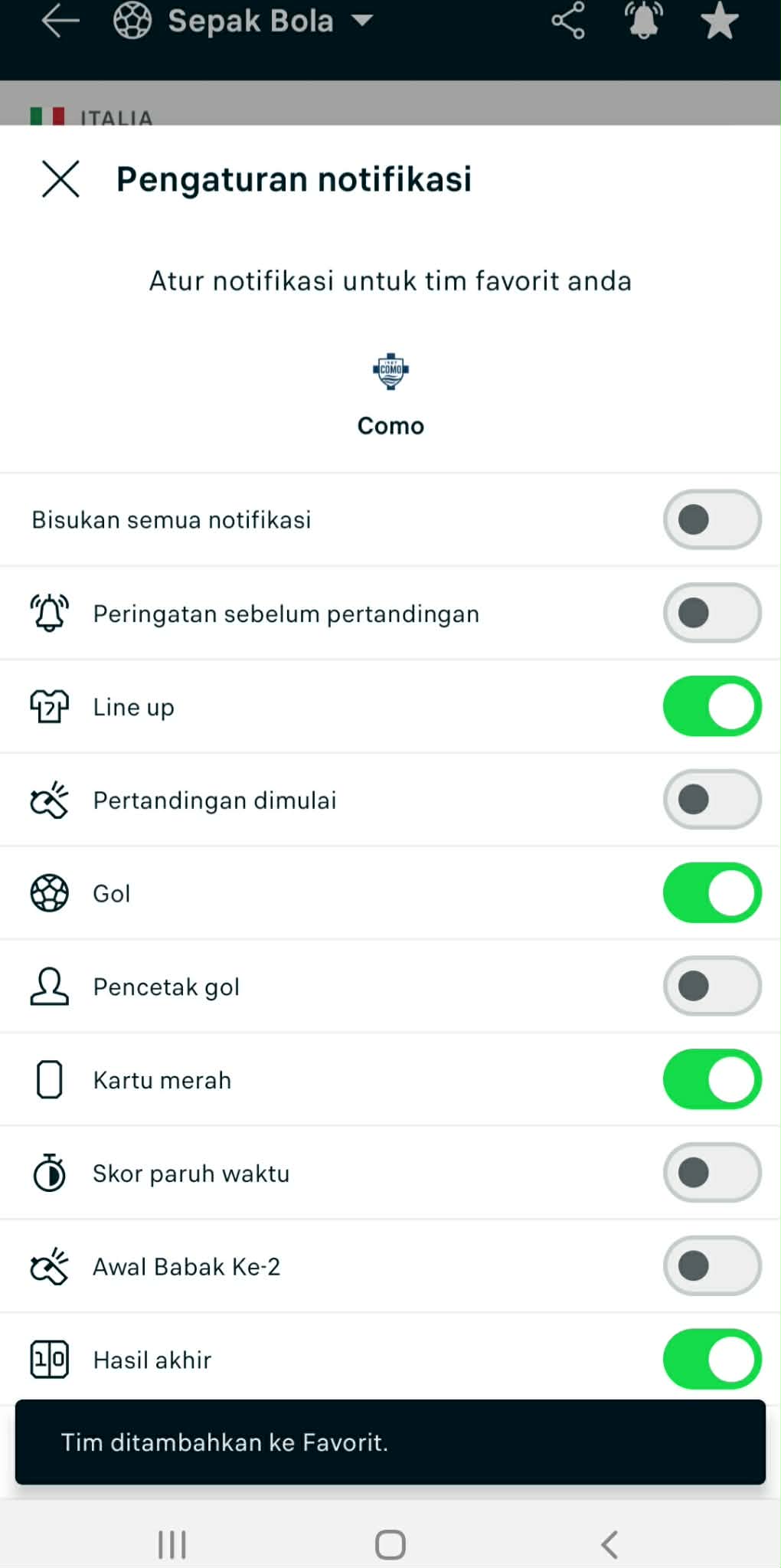Image resolution: width=781 pixels, height=1568 pixels.
Task: Click the share icon in the top bar
Action: [x=567, y=23]
